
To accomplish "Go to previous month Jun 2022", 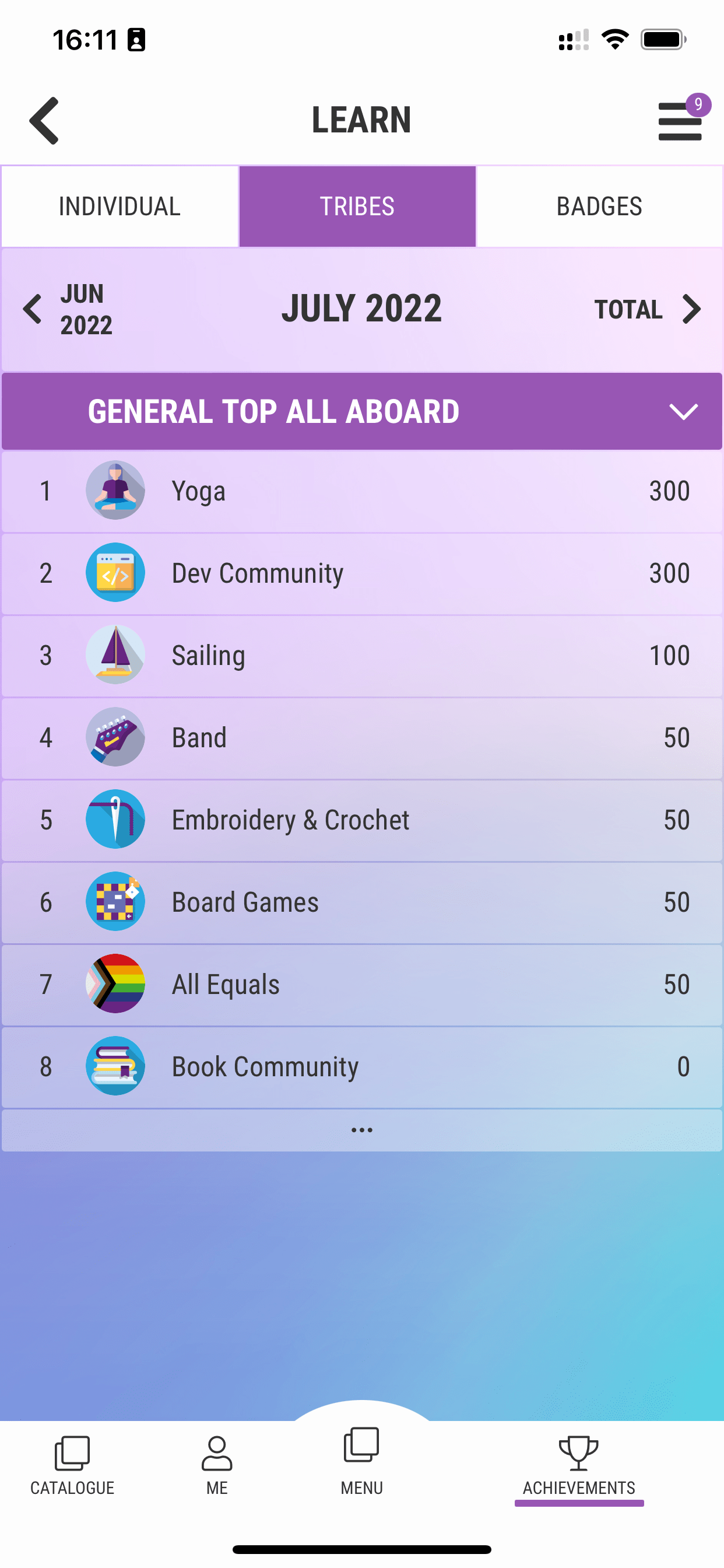I will tap(68, 309).
